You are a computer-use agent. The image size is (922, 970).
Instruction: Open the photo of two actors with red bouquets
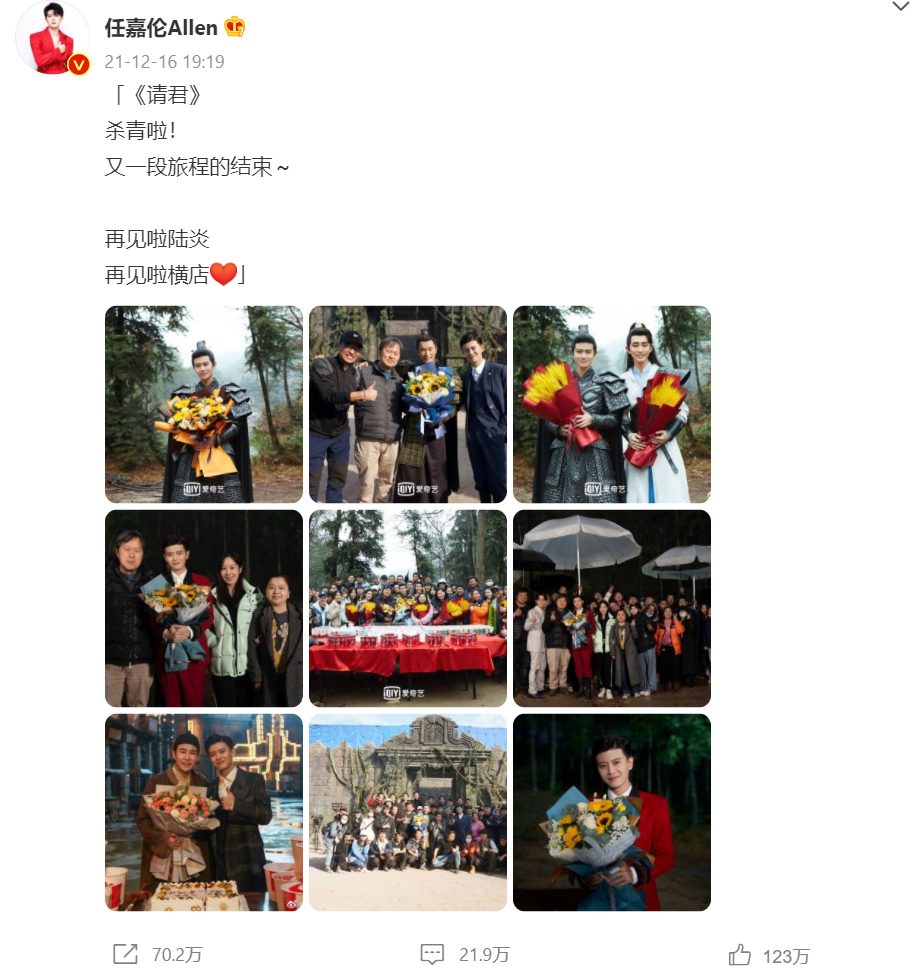click(x=612, y=404)
